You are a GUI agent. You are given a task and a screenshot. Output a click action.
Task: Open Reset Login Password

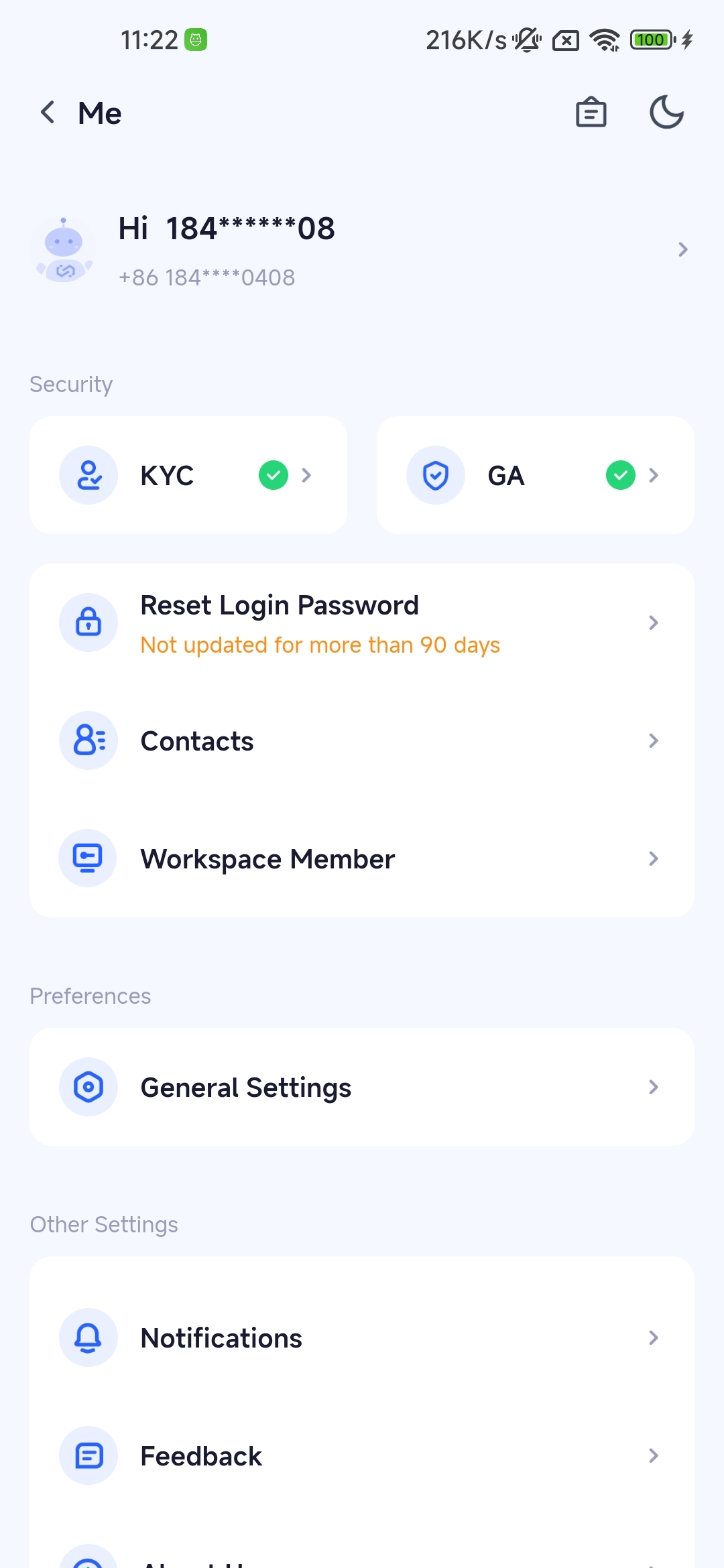(362, 623)
